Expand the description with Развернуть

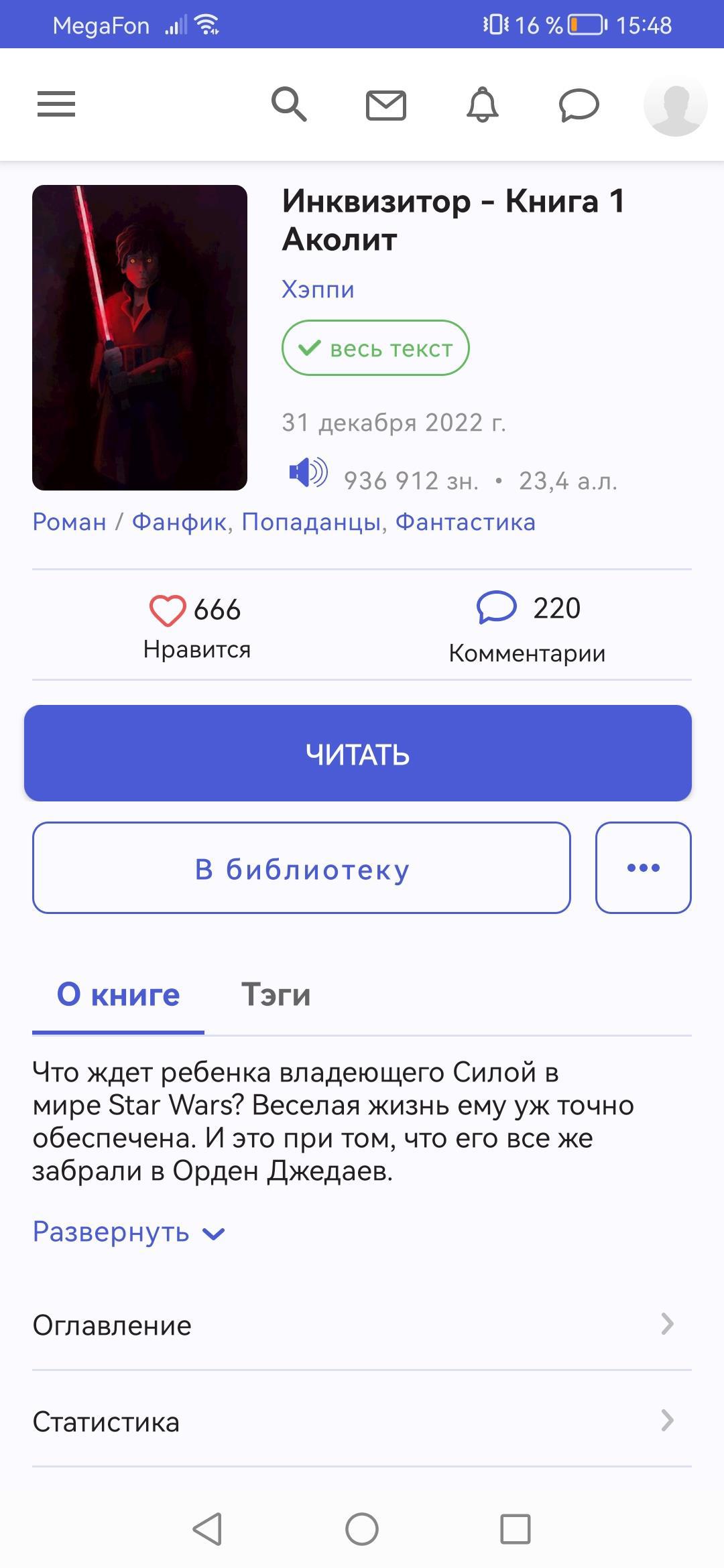(129, 1232)
